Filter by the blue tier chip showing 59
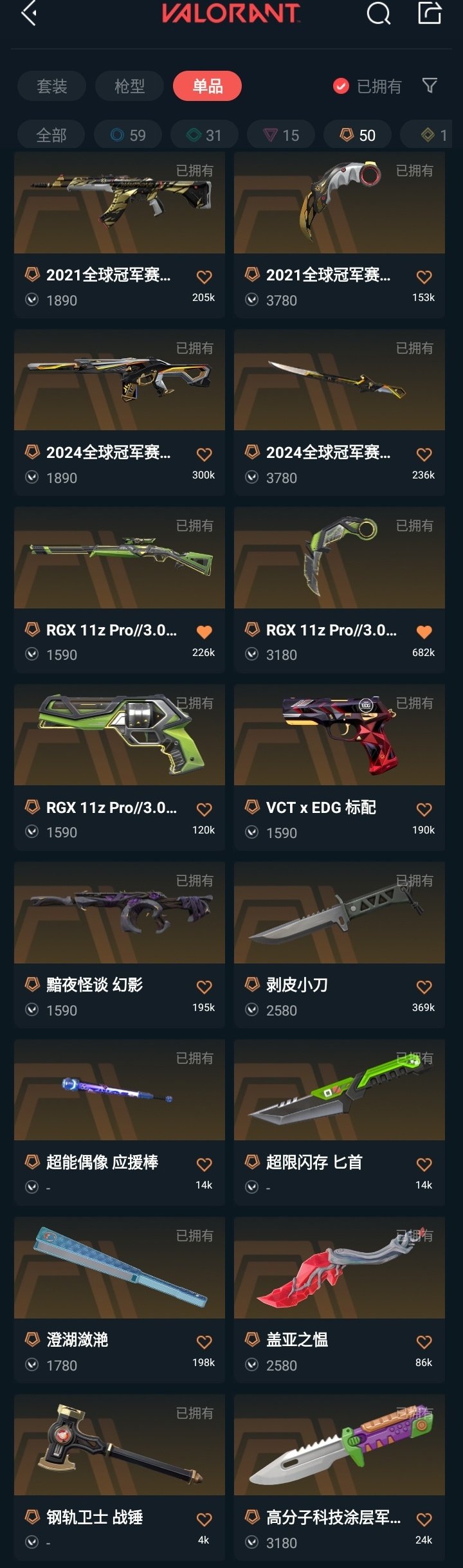This screenshot has width=463, height=1568. pyautogui.click(x=128, y=135)
